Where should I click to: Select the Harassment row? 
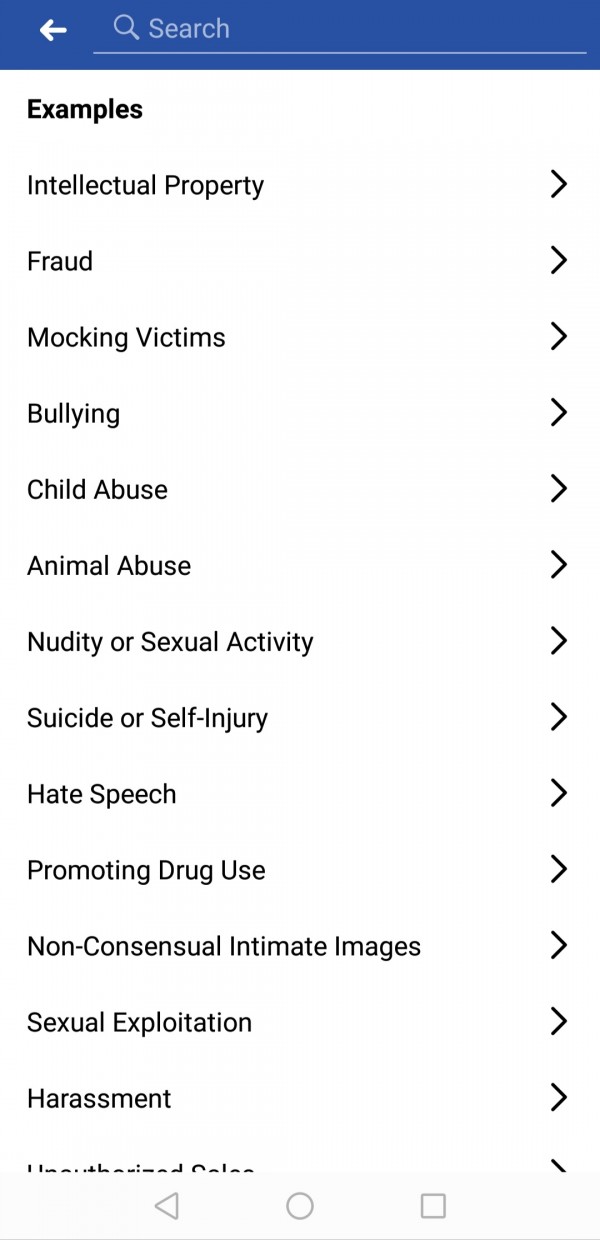tap(298, 1098)
